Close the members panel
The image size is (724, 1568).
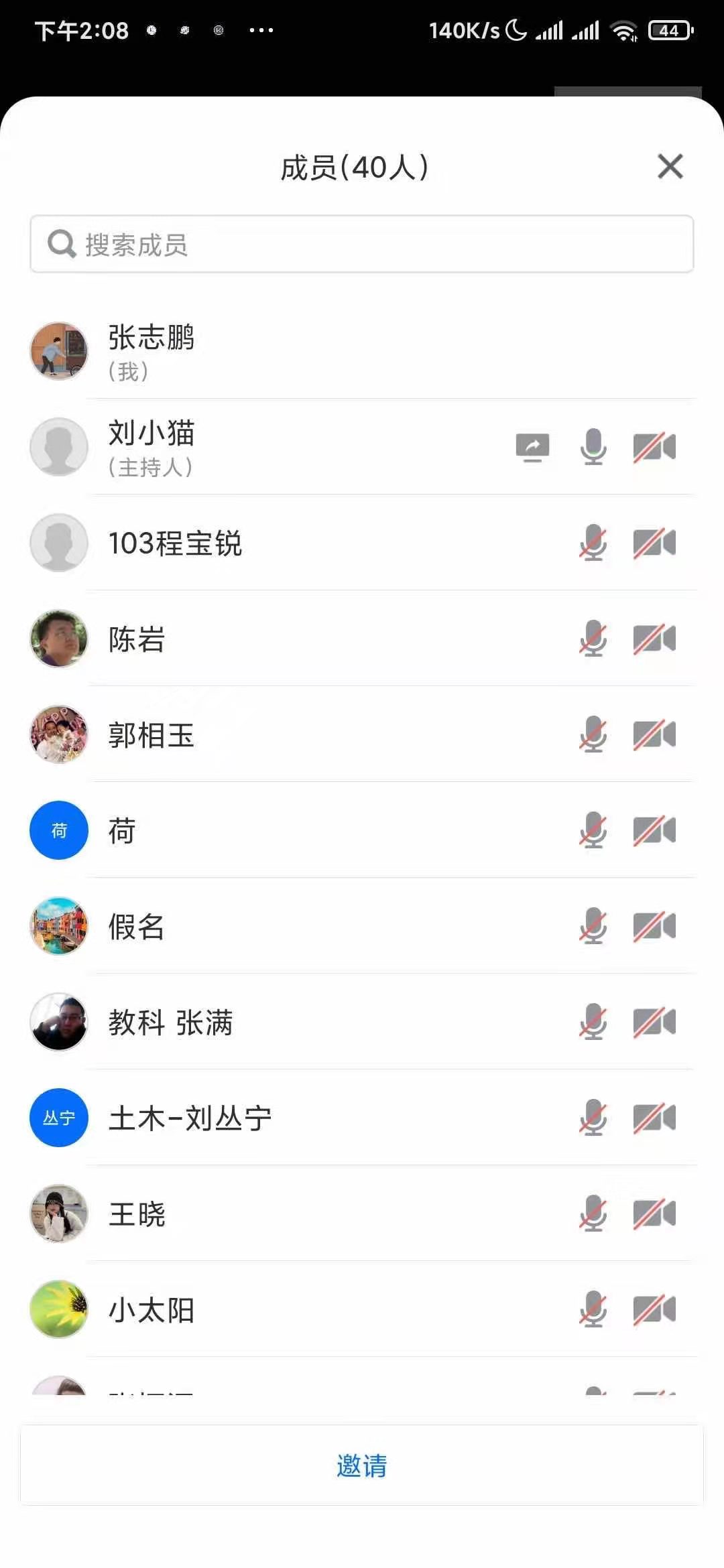670,167
